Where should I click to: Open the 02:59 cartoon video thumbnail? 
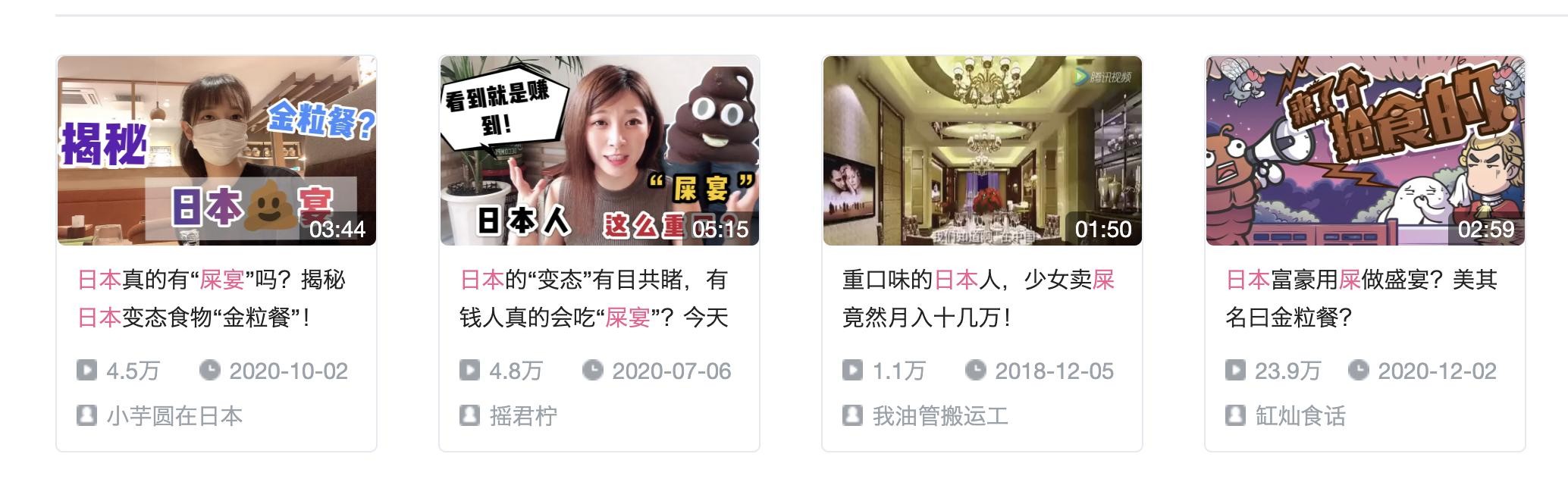[x=1365, y=150]
